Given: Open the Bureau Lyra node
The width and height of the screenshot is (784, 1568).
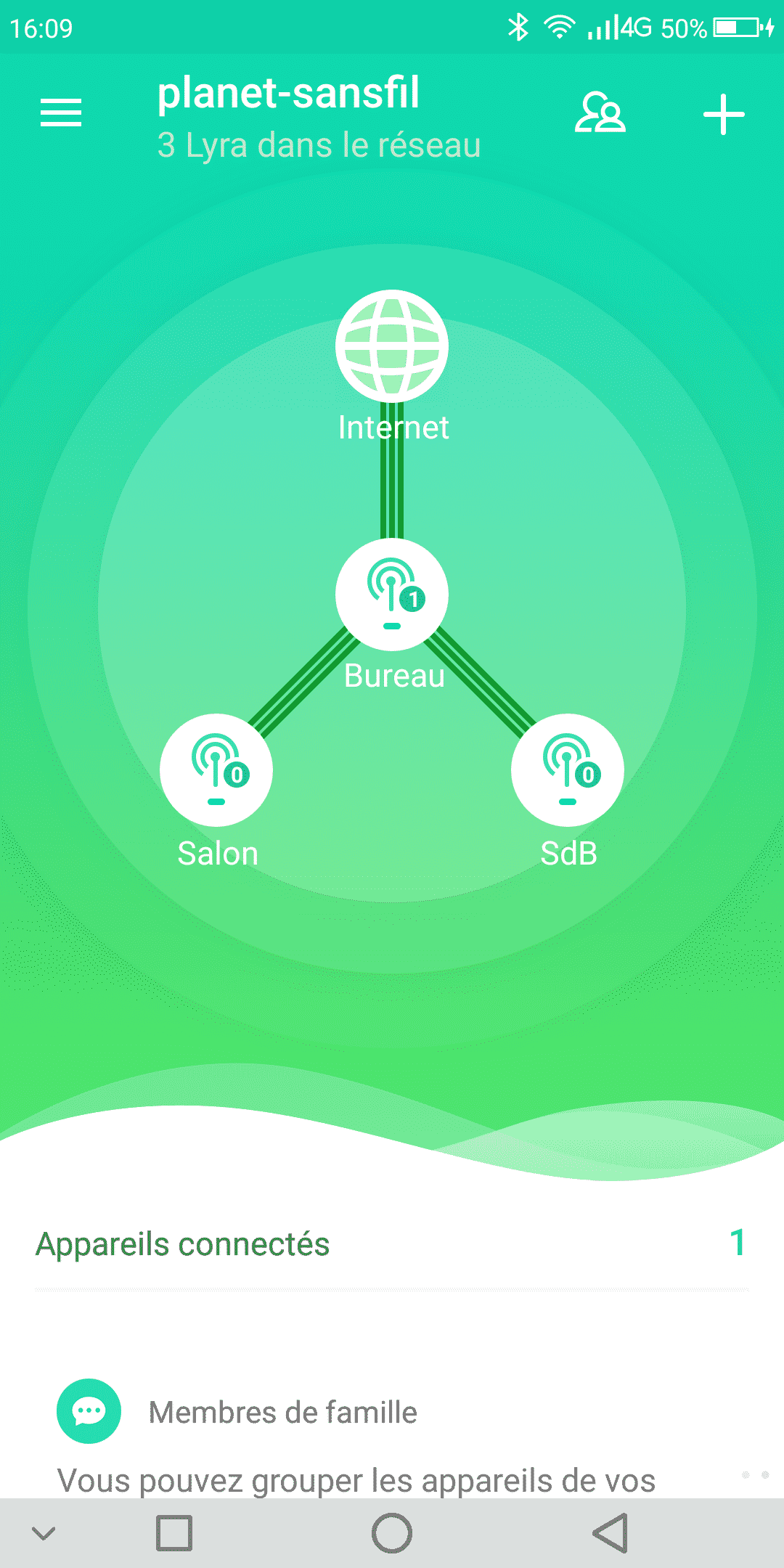Looking at the screenshot, I should coord(392,595).
